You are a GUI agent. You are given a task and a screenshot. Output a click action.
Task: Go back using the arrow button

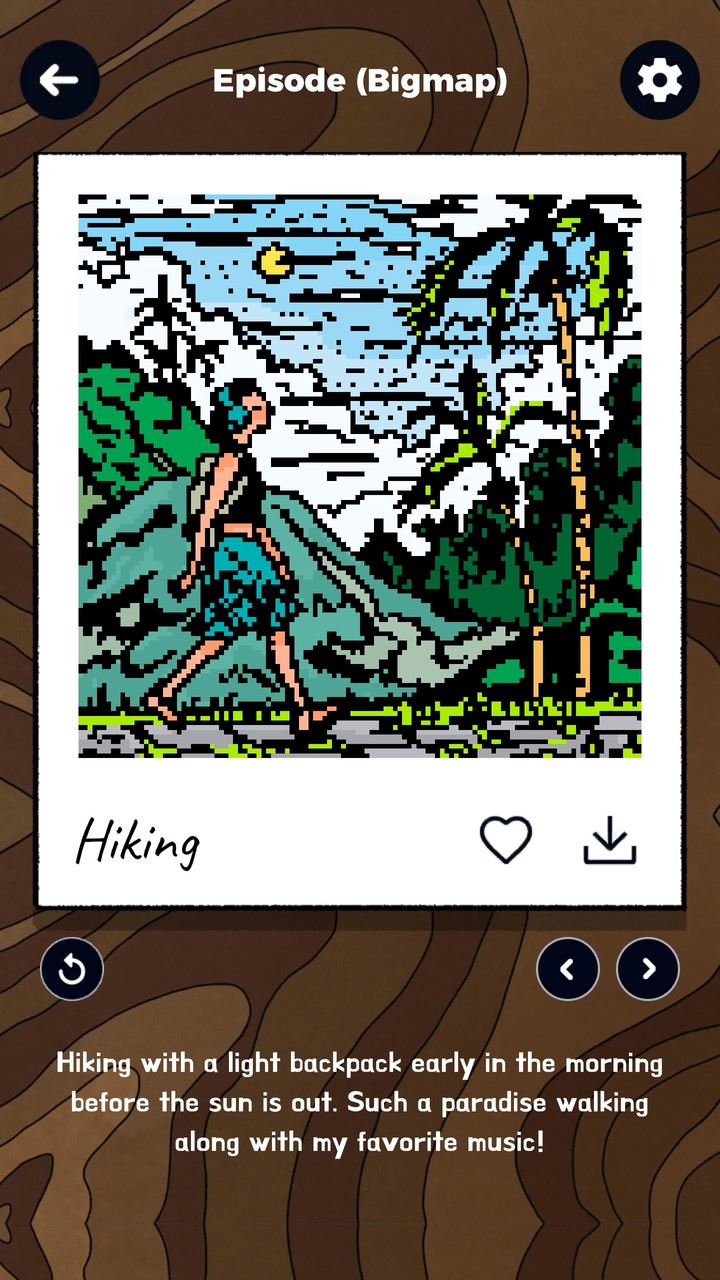[x=60, y=80]
